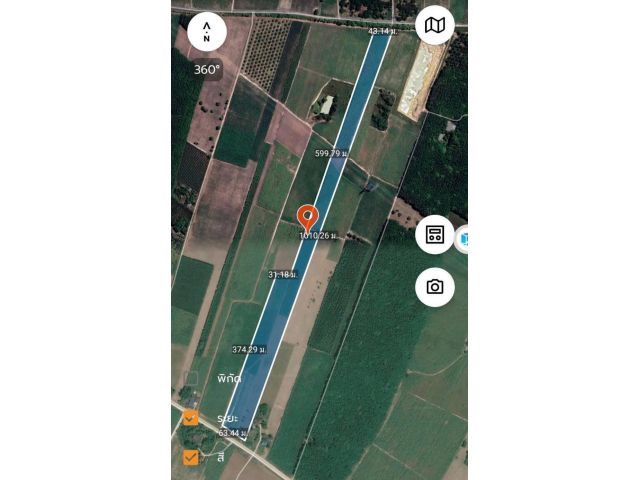Open the land calculator button
Image resolution: width=640 pixels, height=480 pixels.
point(435,235)
